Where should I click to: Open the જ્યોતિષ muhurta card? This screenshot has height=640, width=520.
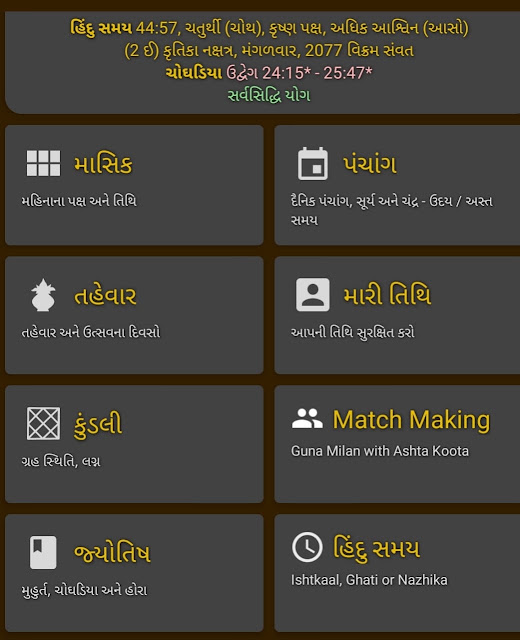click(134, 573)
